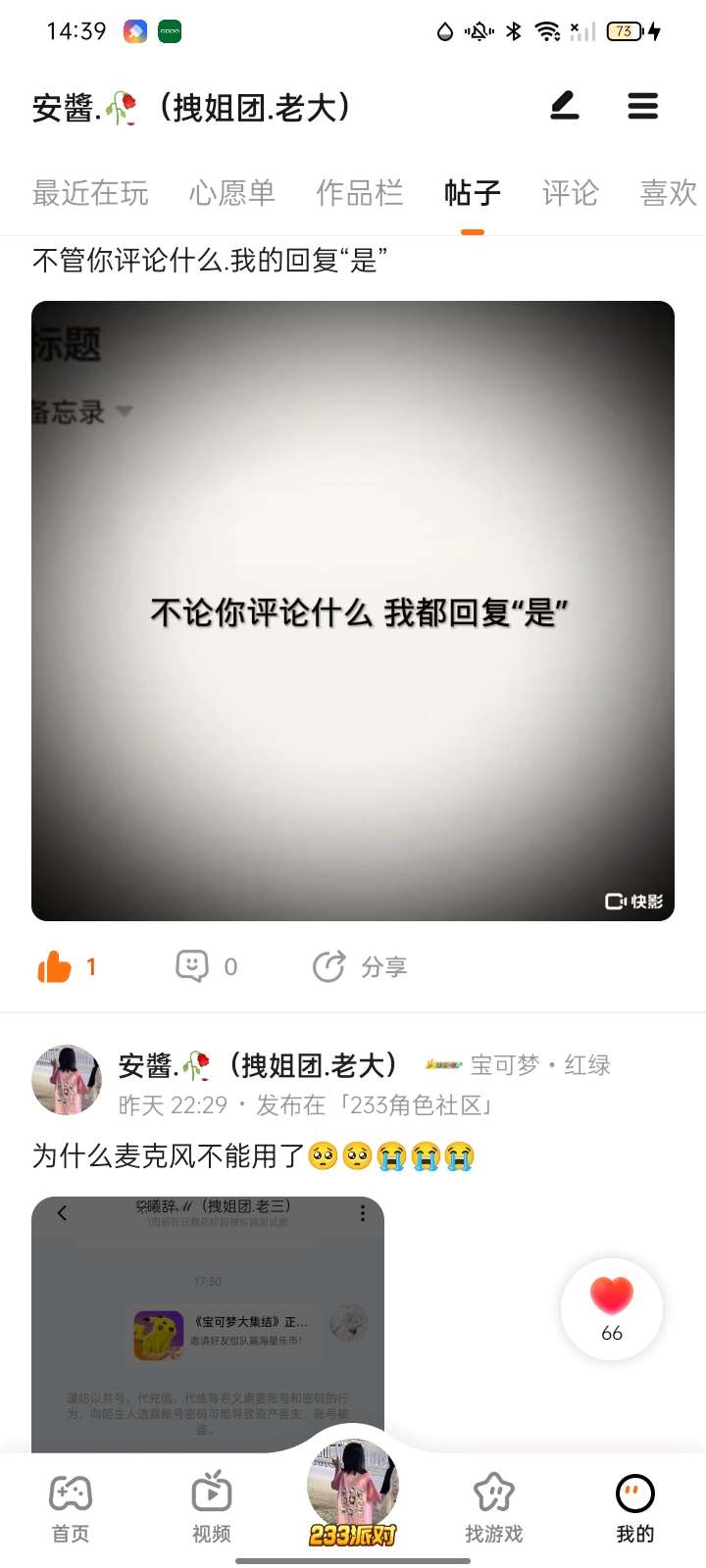Screen dimensions: 706x1568
Task: Open the 作品栏 tab
Action: tap(360, 193)
